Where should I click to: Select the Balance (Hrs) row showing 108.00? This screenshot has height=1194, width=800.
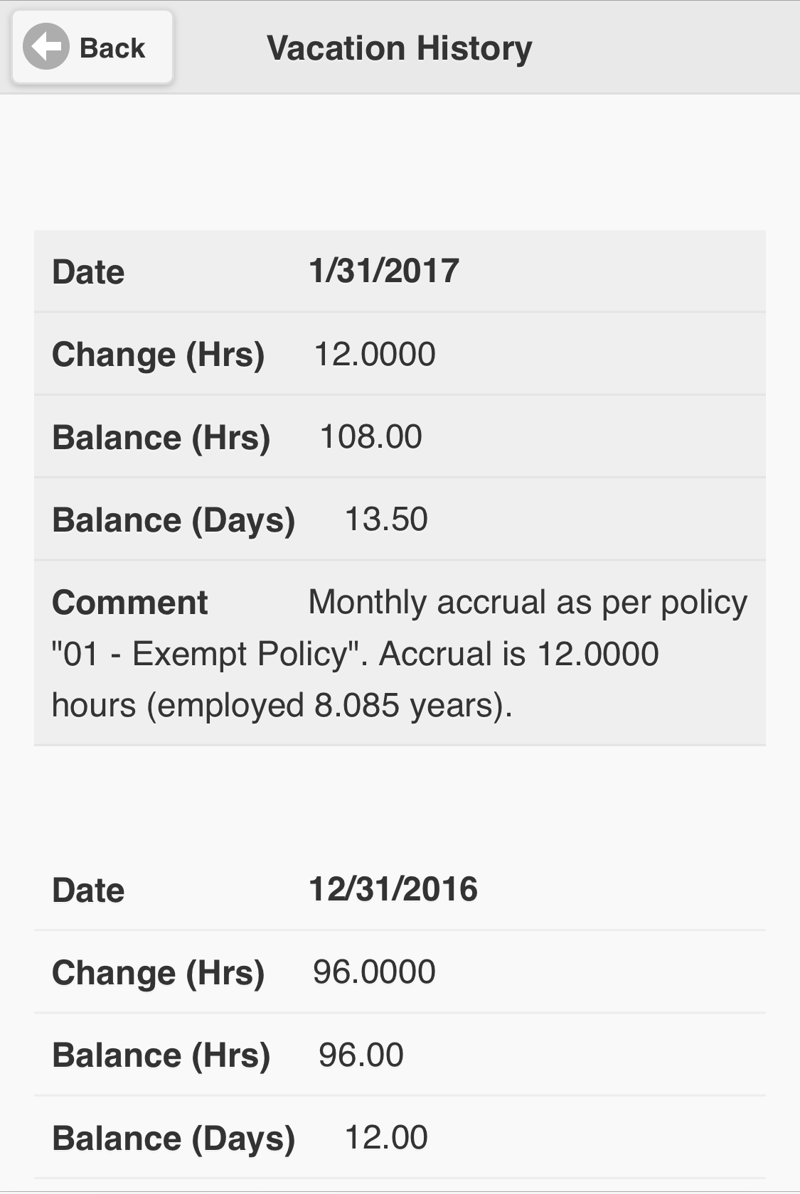(x=400, y=437)
